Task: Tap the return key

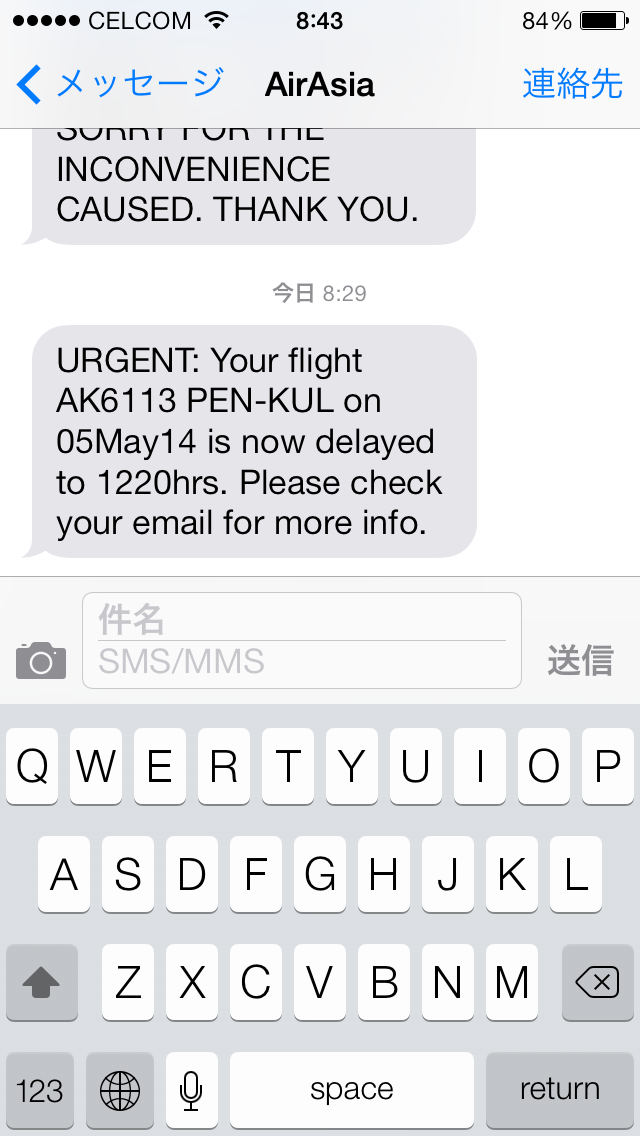Action: [x=559, y=1089]
